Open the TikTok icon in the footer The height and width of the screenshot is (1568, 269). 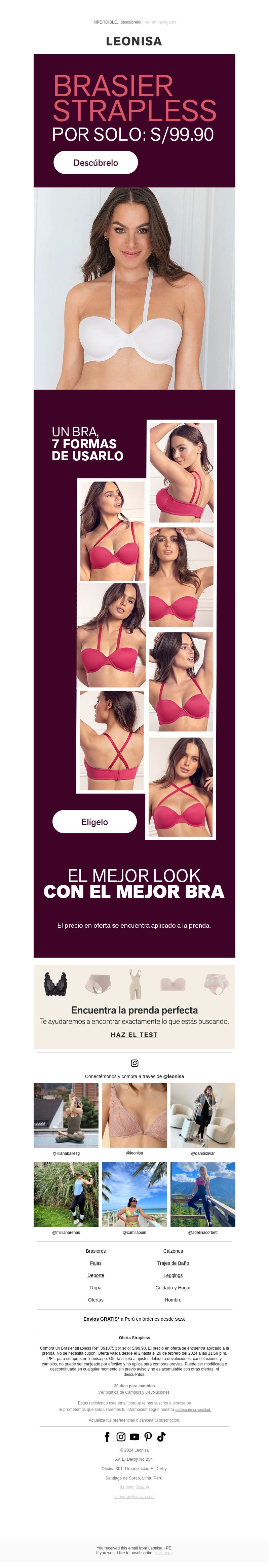(161, 1436)
